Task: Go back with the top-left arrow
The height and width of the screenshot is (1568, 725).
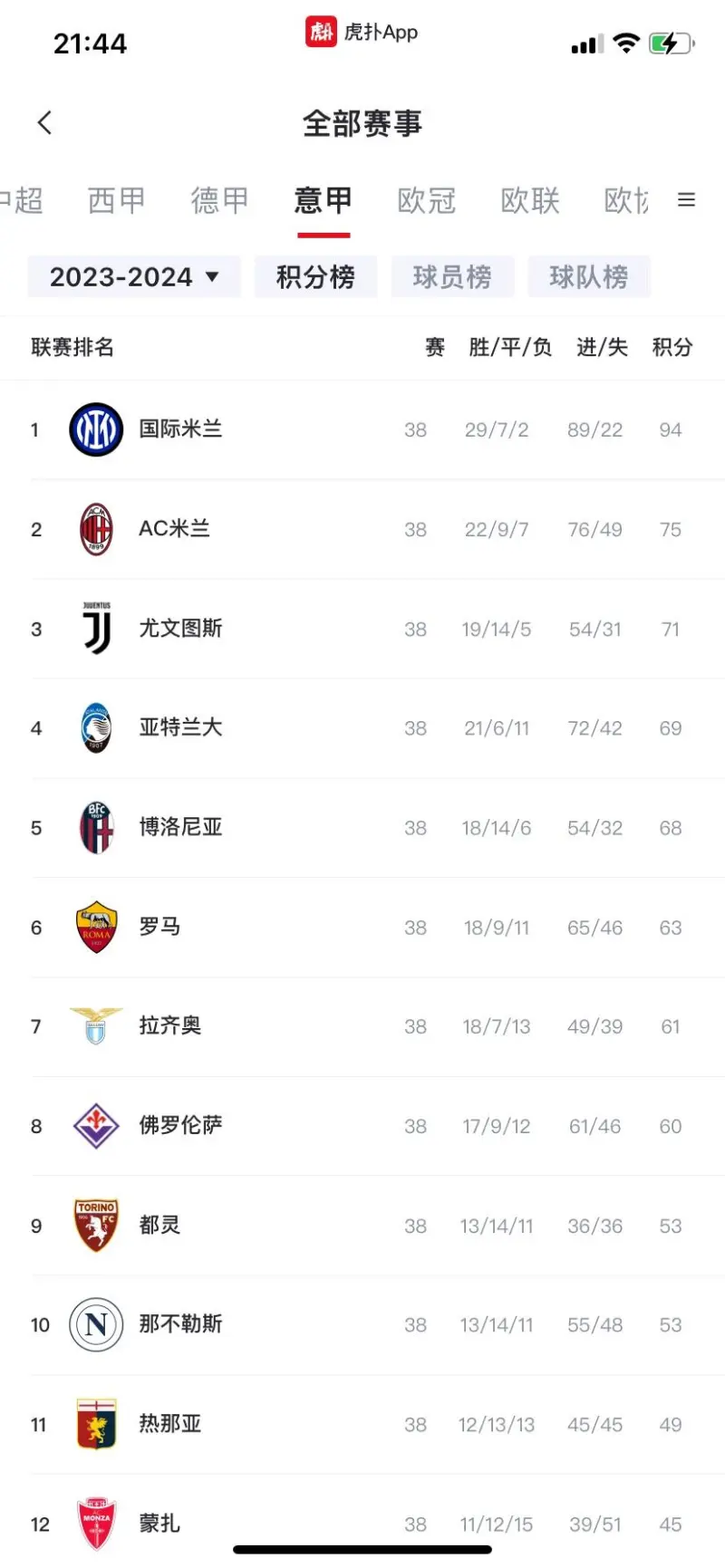Action: [x=44, y=122]
